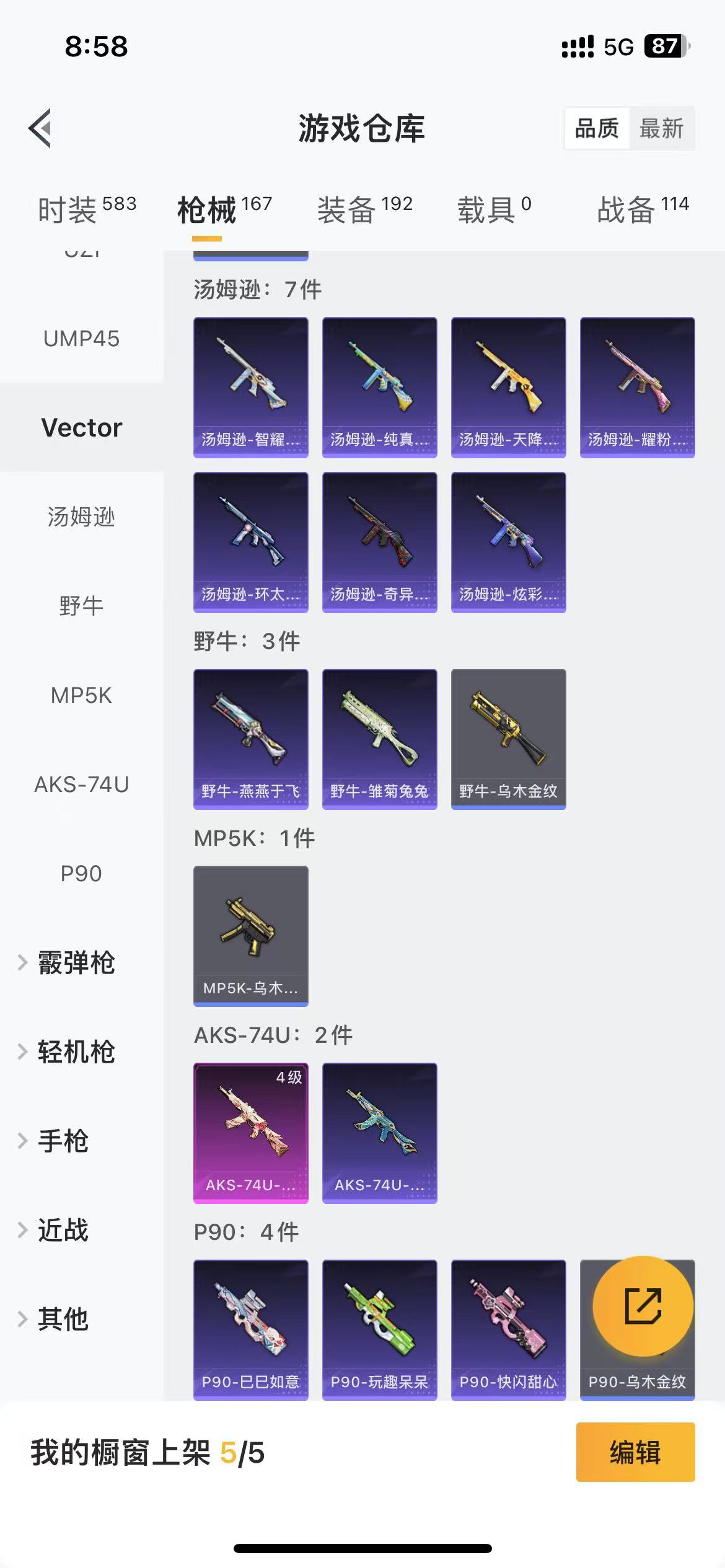Expand the 手枪 category
The image size is (725, 1568).
coord(63,1141)
